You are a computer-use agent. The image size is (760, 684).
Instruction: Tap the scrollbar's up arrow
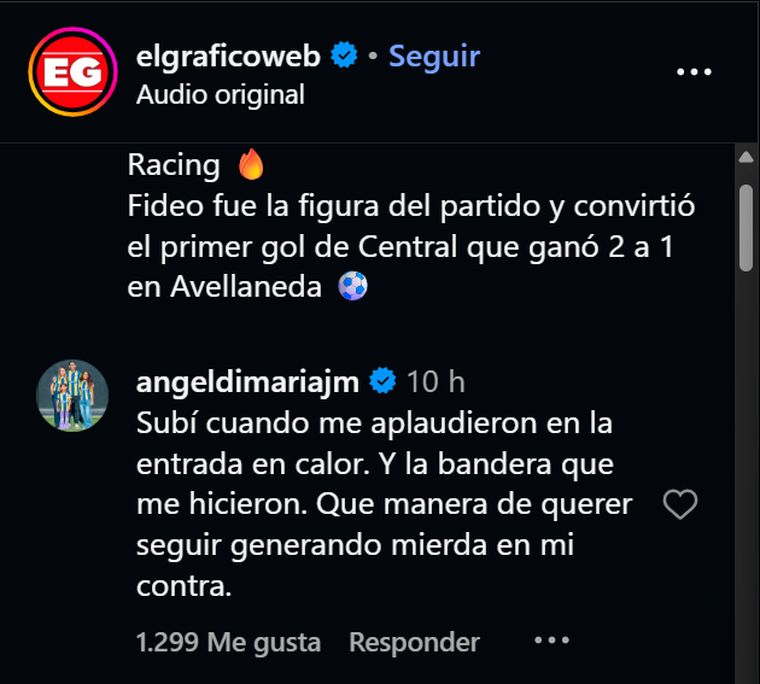pyautogui.click(x=746, y=157)
